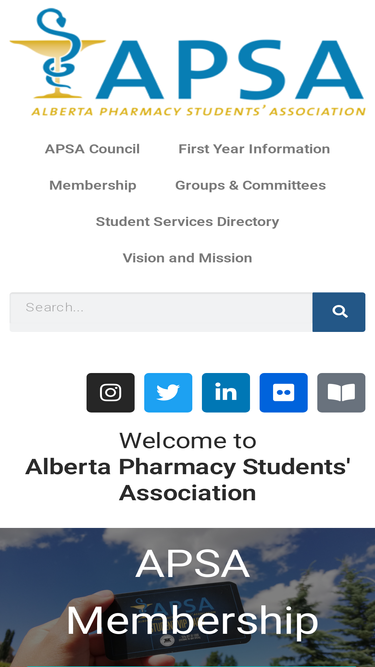
Task: View Groups & Committees
Action: [250, 185]
